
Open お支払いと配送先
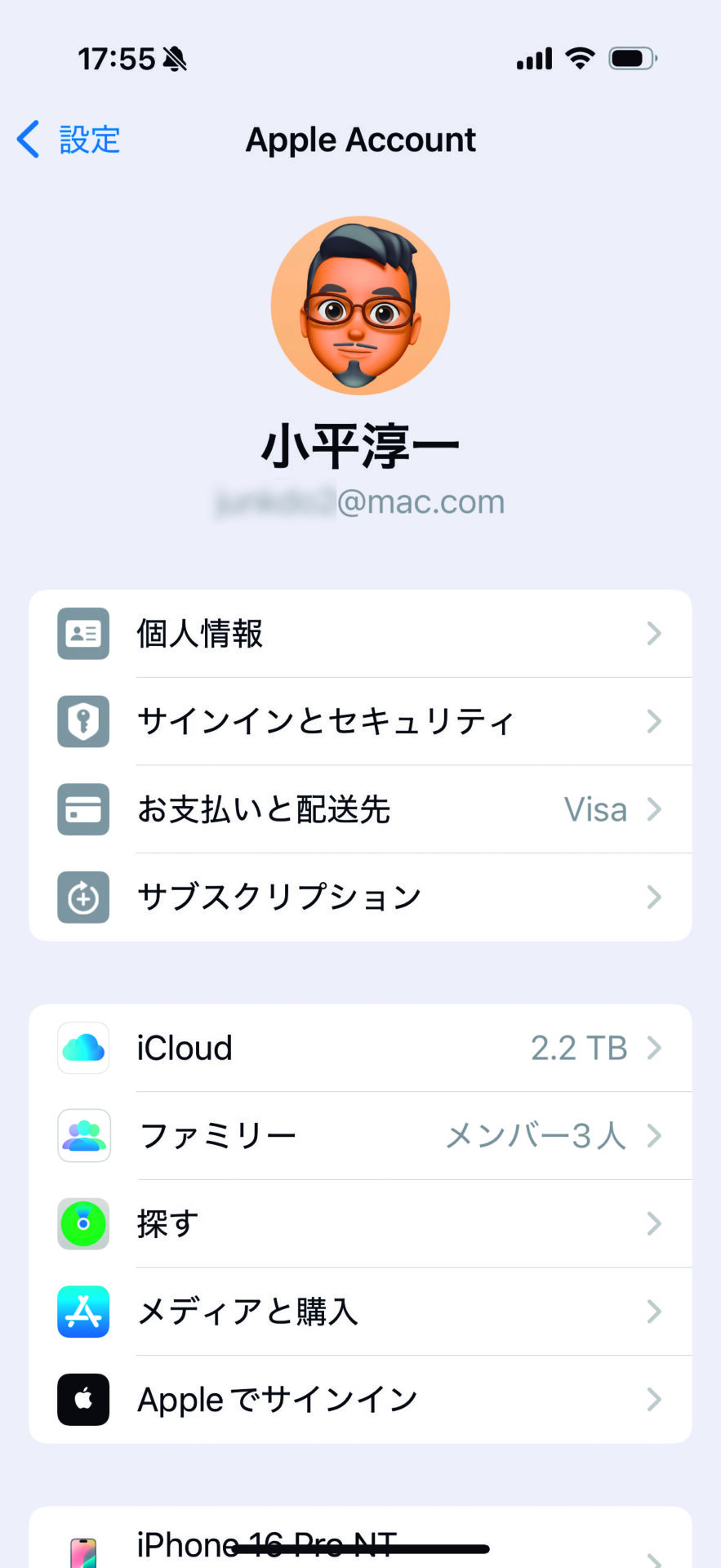tap(360, 809)
